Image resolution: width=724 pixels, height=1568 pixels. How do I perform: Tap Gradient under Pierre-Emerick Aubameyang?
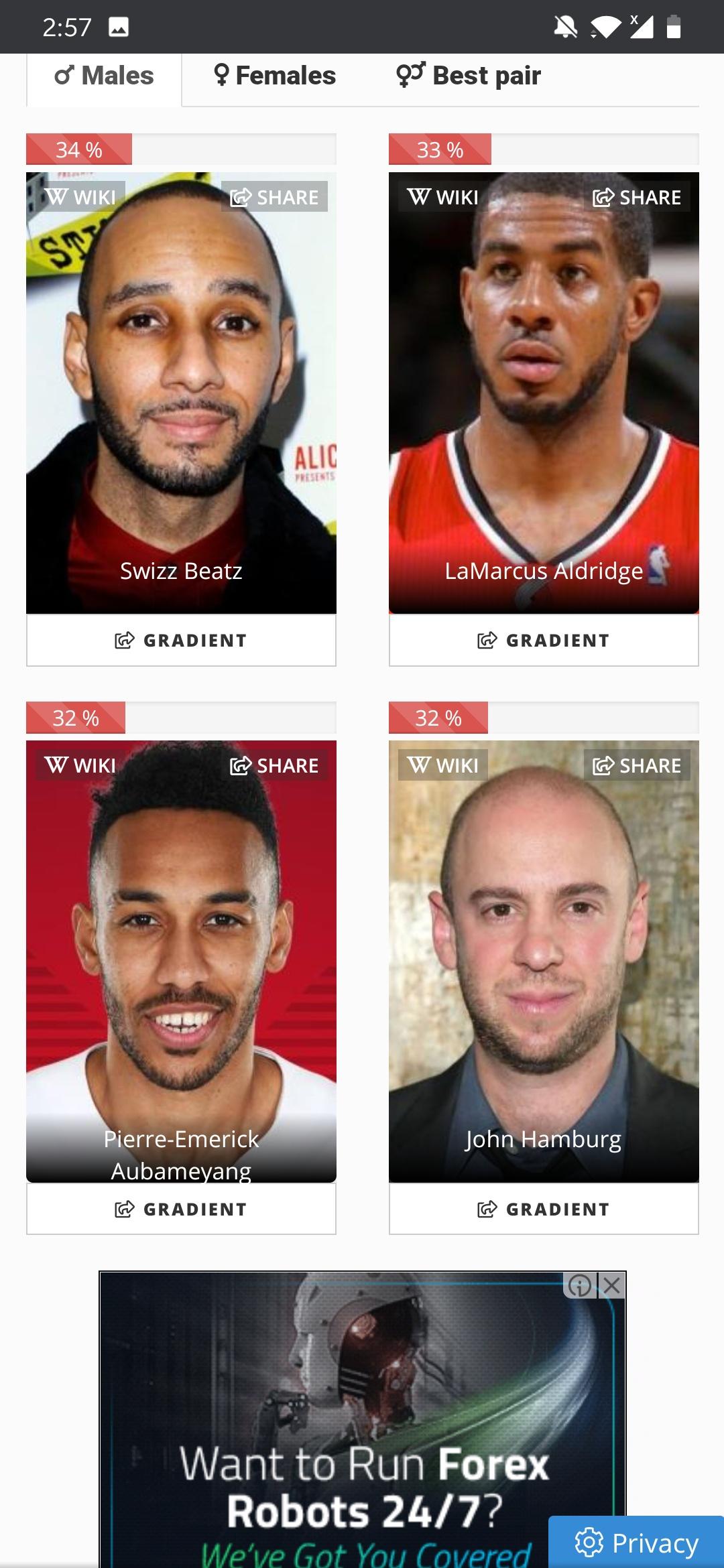point(181,1209)
